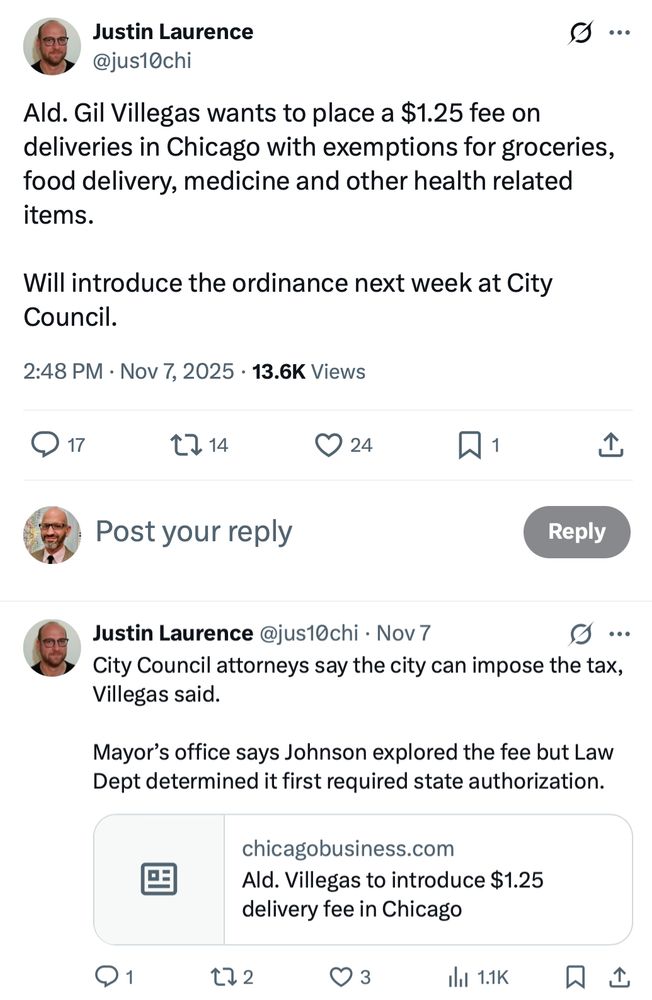Image resolution: width=652 pixels, height=1000 pixels.
Task: View analytics for the 1.1K views reply
Action: (x=459, y=976)
